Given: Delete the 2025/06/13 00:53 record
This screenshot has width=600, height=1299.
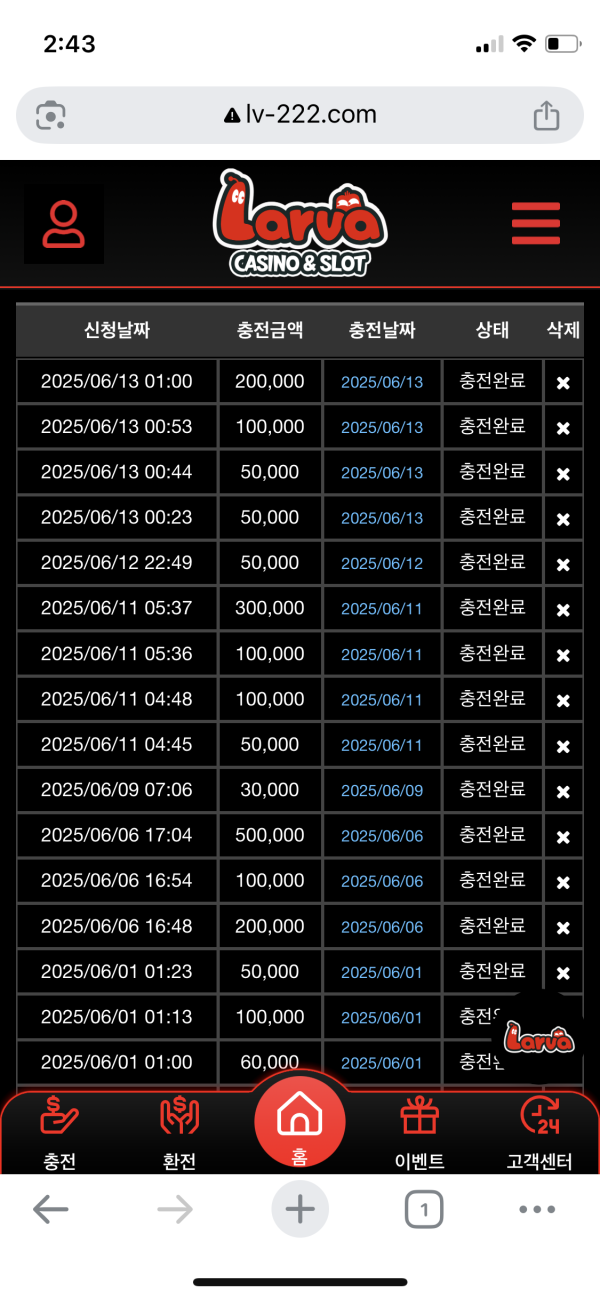Looking at the screenshot, I should click(x=563, y=428).
